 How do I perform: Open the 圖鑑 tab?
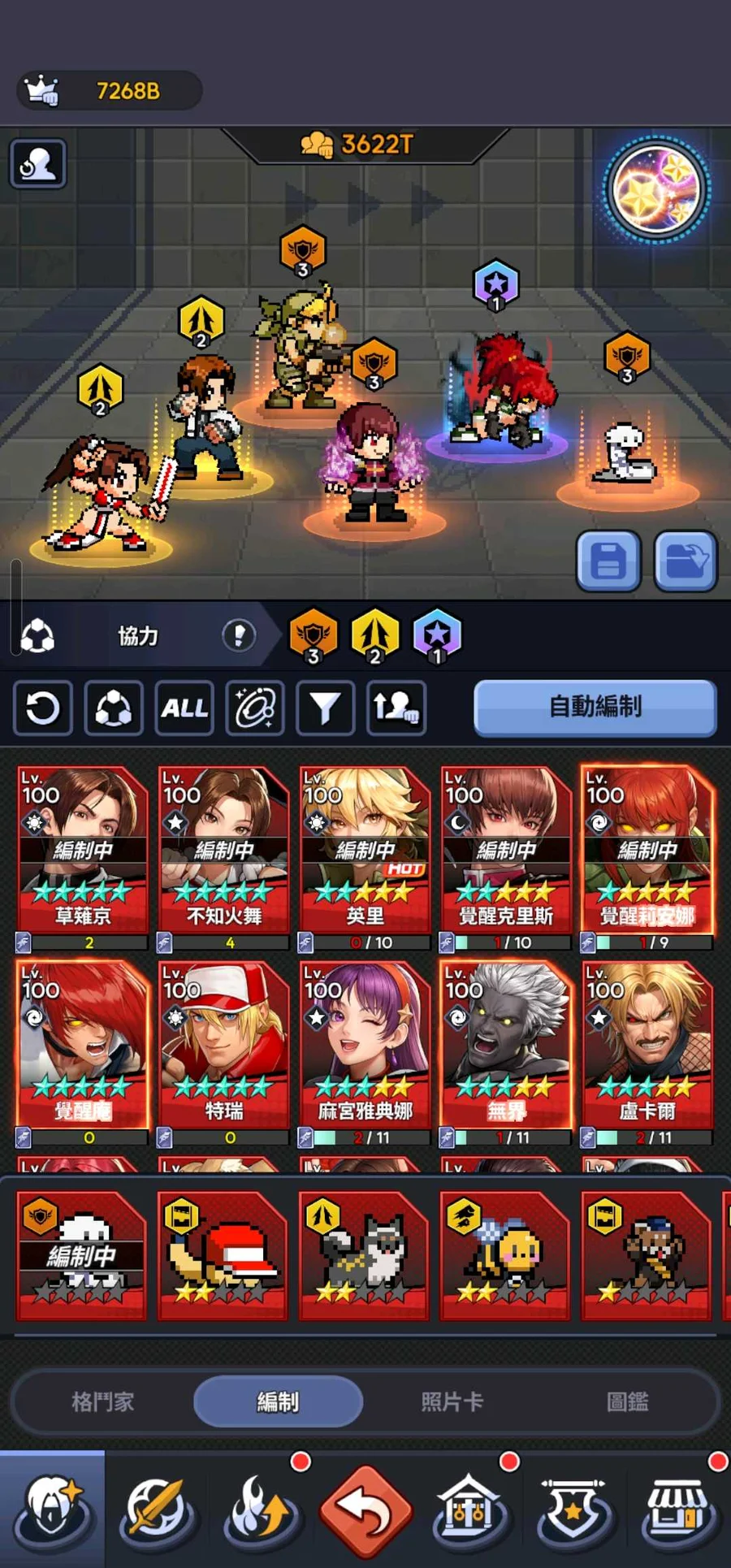coord(627,1401)
